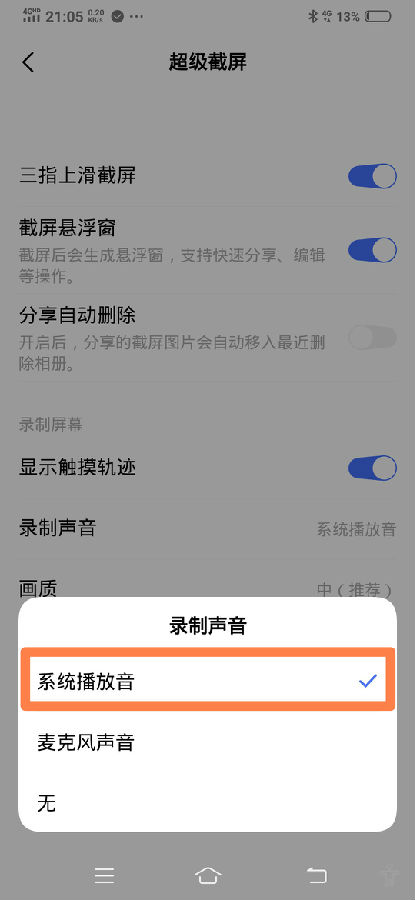Select 系统播放音 as recording sound
415x900 pixels.
[x=207, y=681]
